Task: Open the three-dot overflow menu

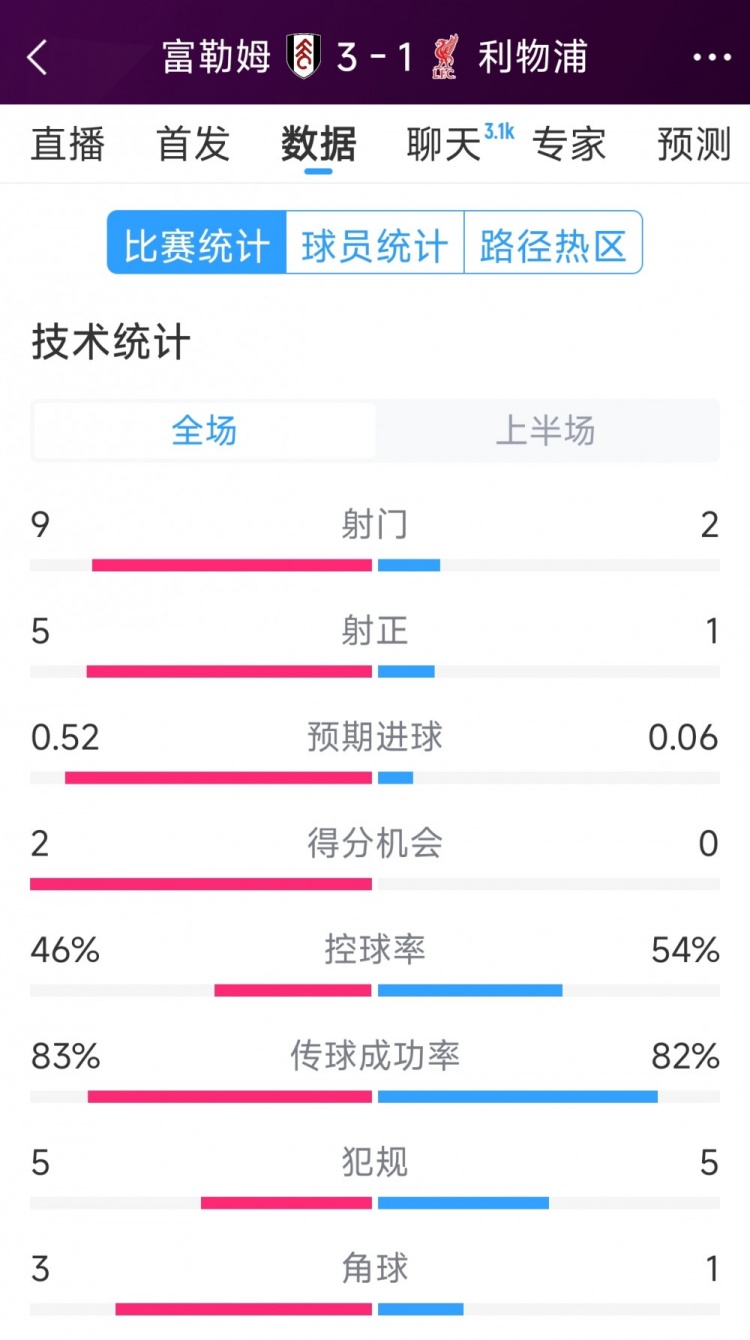Action: pyautogui.click(x=712, y=58)
